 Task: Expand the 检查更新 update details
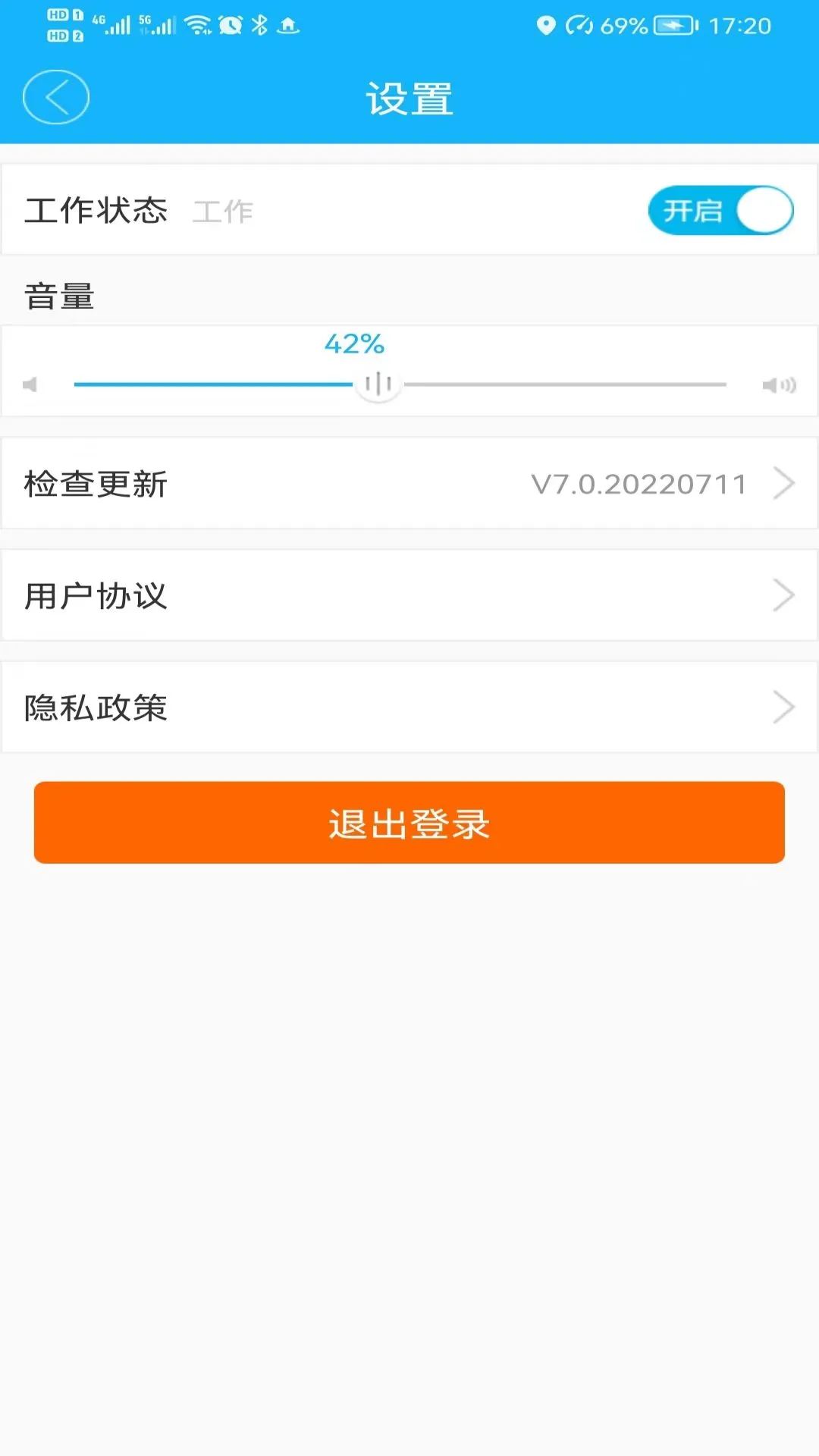pos(784,483)
